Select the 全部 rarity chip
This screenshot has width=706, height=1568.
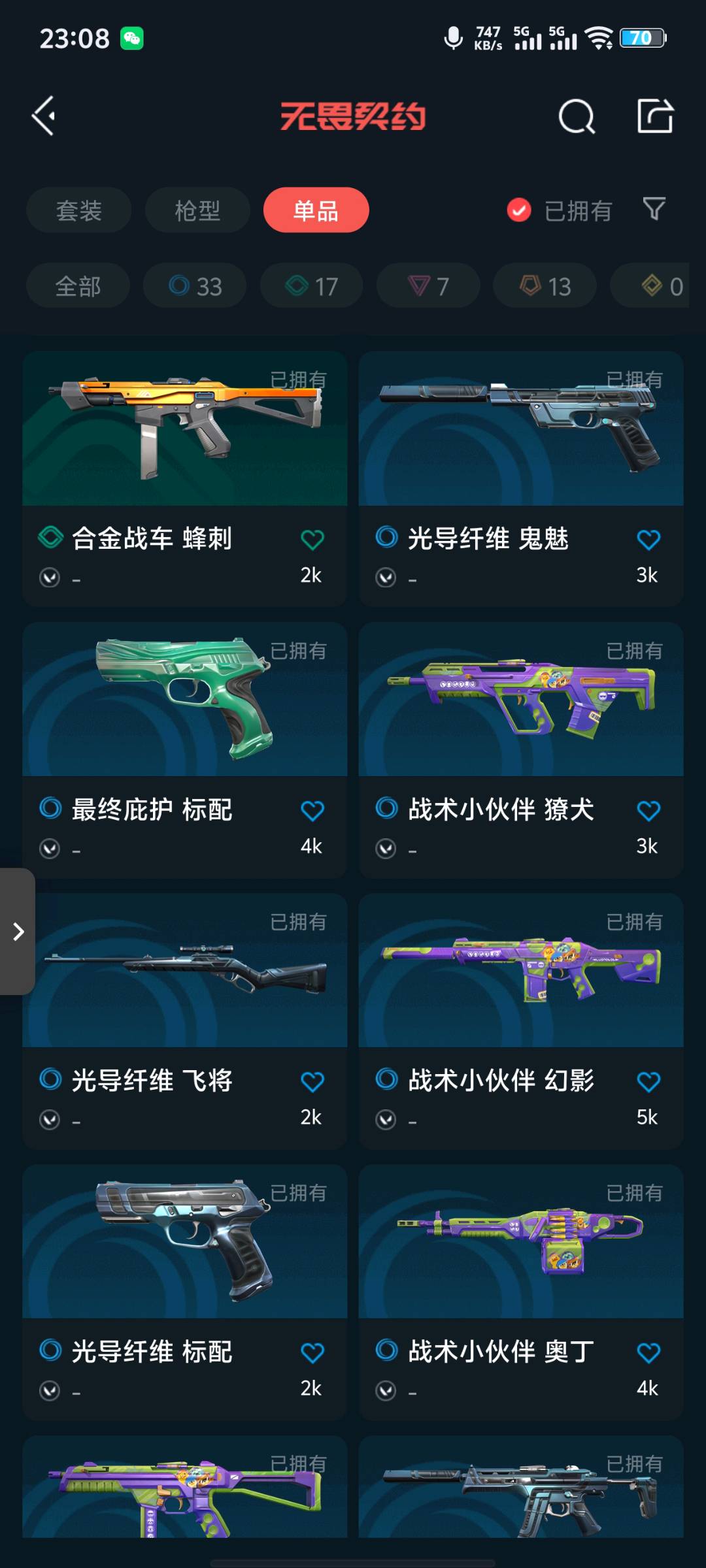click(78, 286)
